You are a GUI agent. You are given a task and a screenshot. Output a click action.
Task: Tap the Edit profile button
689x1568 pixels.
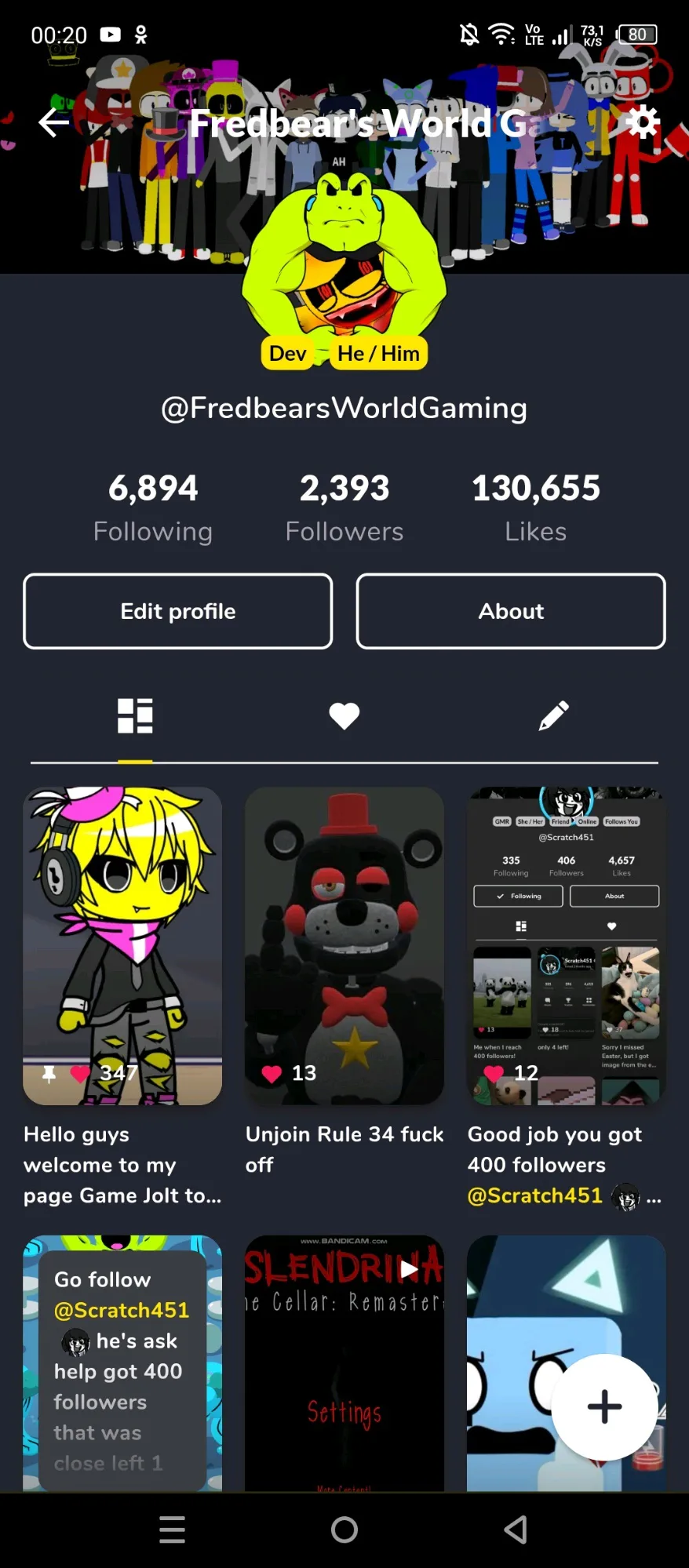pyautogui.click(x=178, y=611)
